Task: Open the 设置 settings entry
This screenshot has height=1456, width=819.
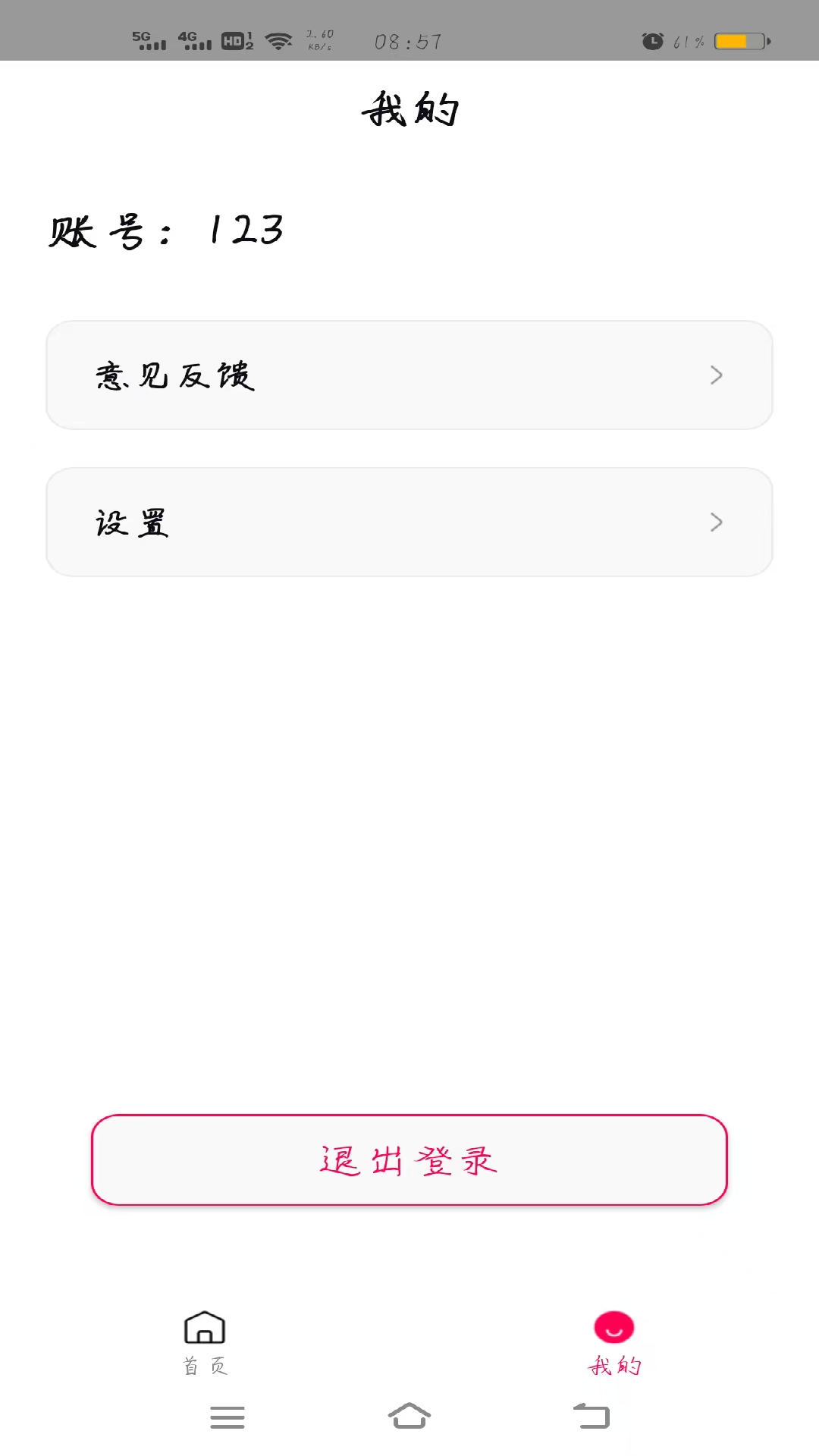Action: tap(409, 522)
